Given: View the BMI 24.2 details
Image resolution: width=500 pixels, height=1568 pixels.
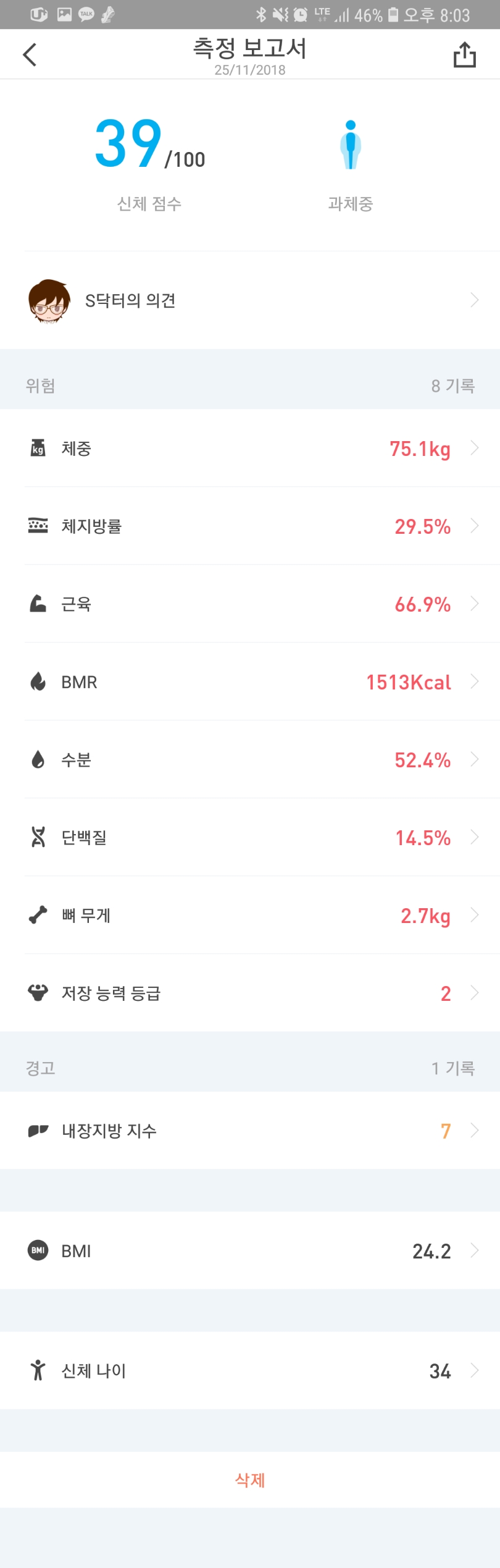Looking at the screenshot, I should (x=250, y=1250).
